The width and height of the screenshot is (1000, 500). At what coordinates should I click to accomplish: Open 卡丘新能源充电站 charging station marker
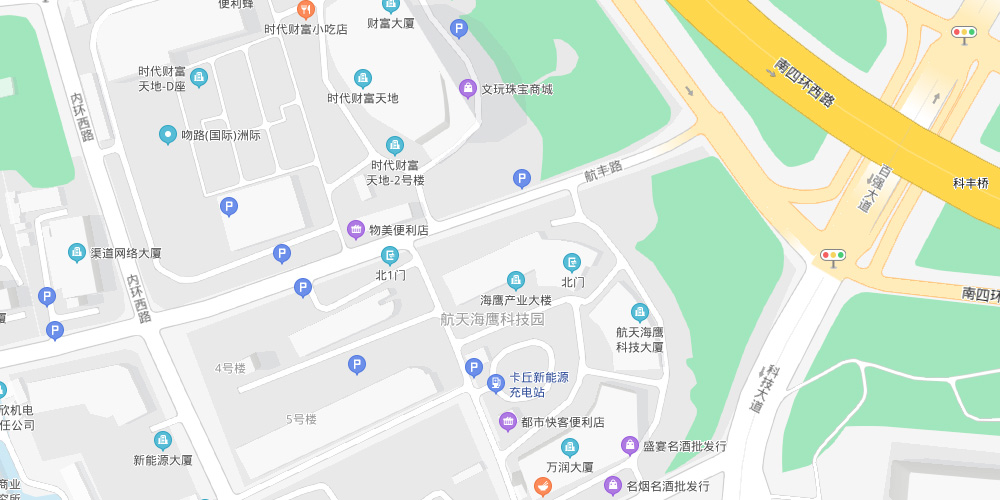(495, 383)
